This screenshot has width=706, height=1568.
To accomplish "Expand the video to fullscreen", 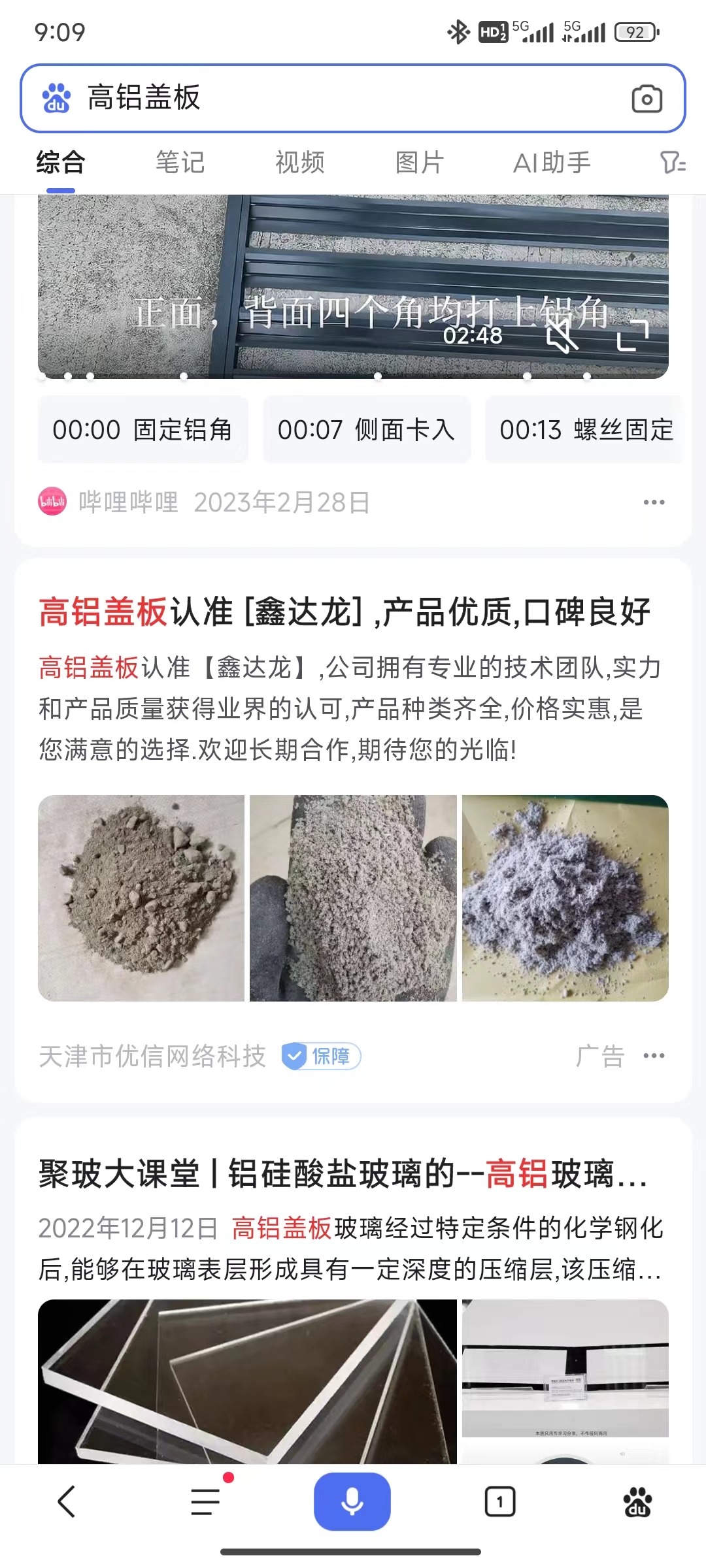I will pos(633,336).
